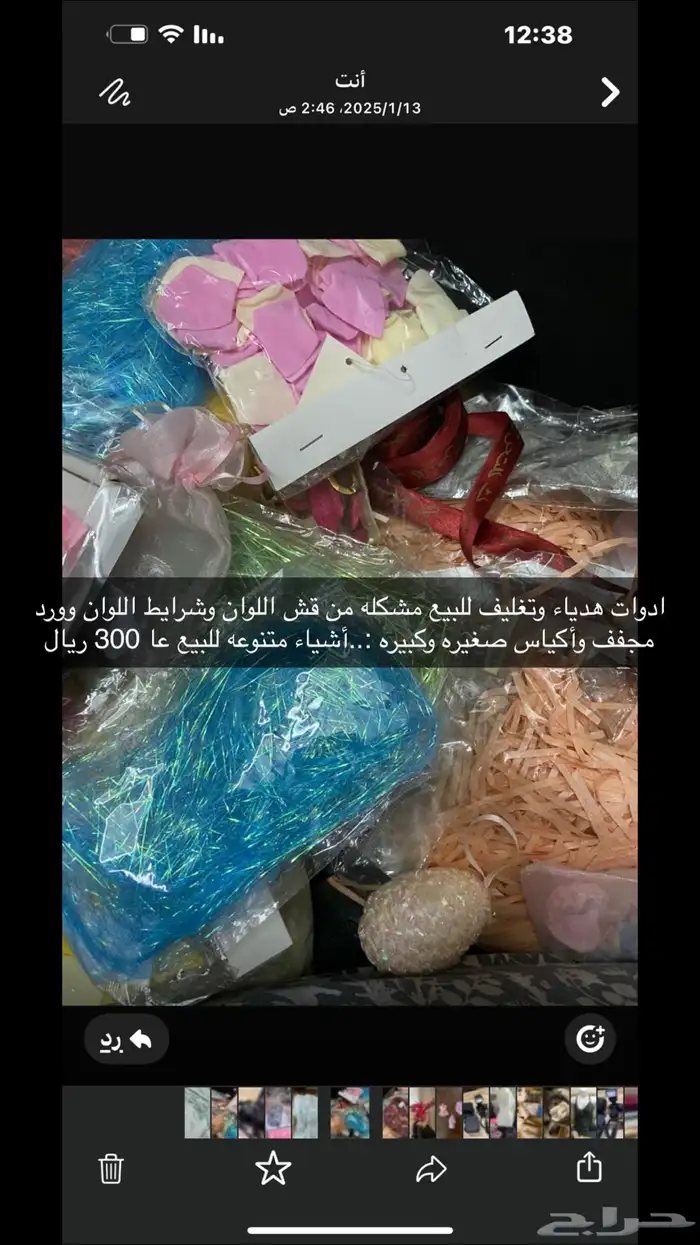The height and width of the screenshot is (1245, 700).
Task: Delete this photo with the trash icon
Action: pos(111,1168)
